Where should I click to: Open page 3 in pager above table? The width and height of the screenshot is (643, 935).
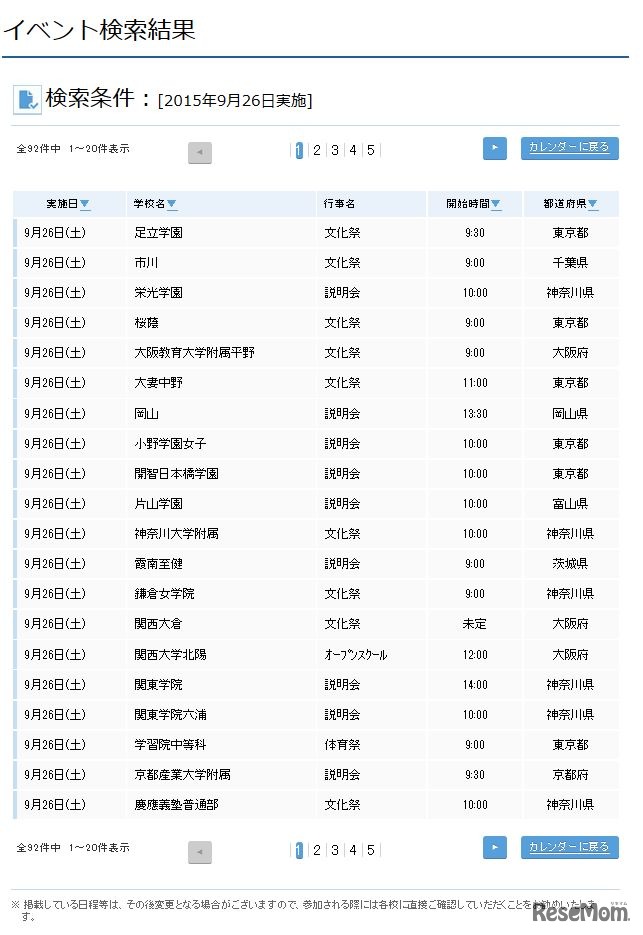[335, 150]
